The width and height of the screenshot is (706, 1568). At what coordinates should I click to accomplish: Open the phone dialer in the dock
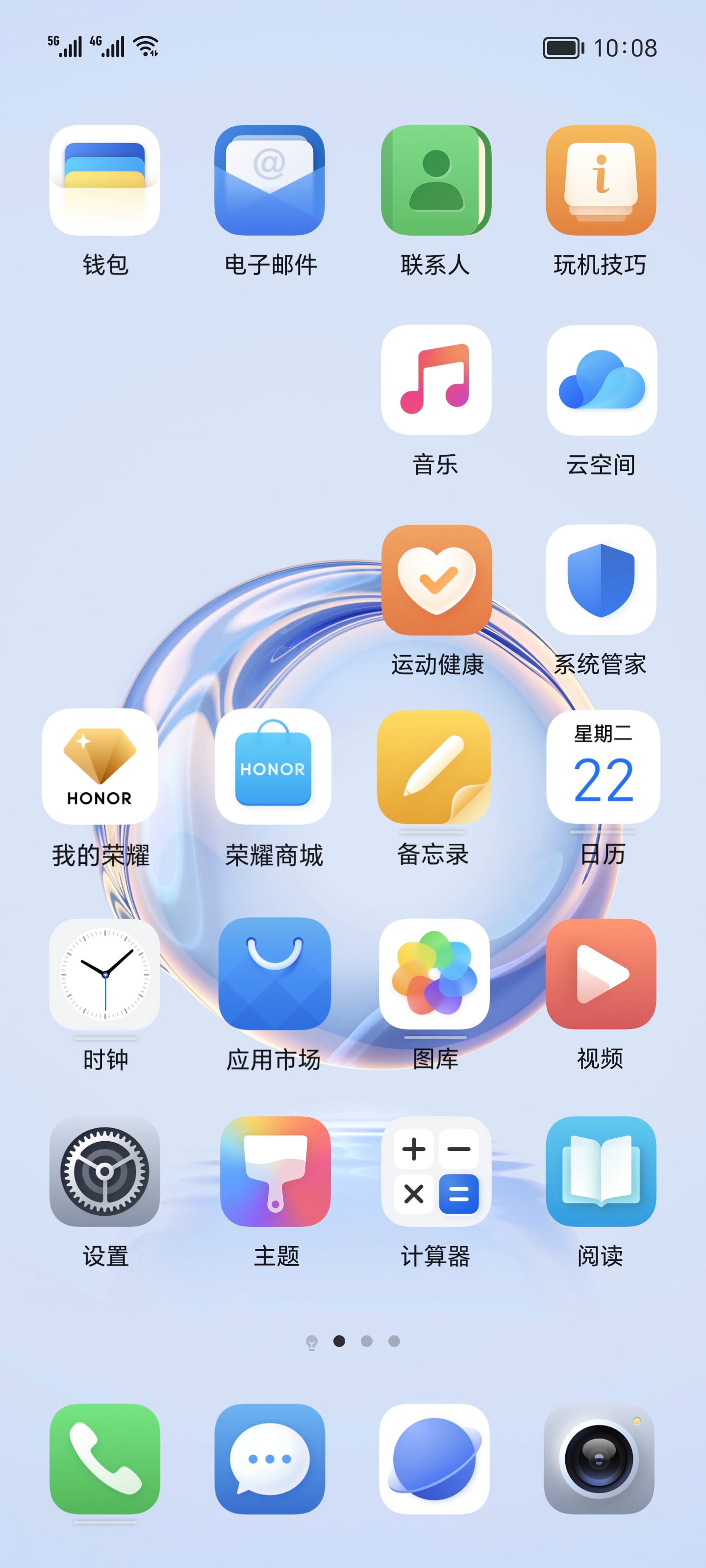(105, 1458)
